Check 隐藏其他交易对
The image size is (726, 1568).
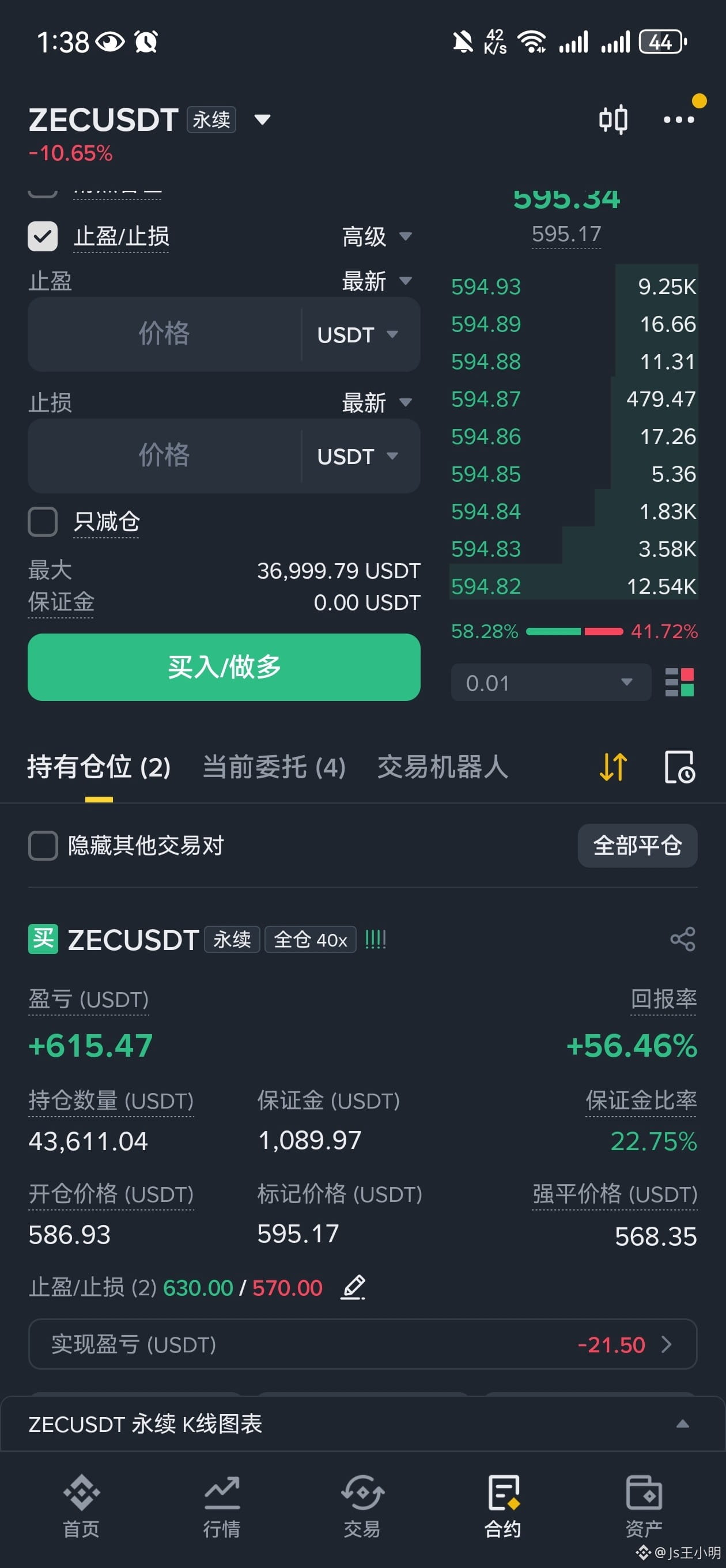(x=43, y=846)
